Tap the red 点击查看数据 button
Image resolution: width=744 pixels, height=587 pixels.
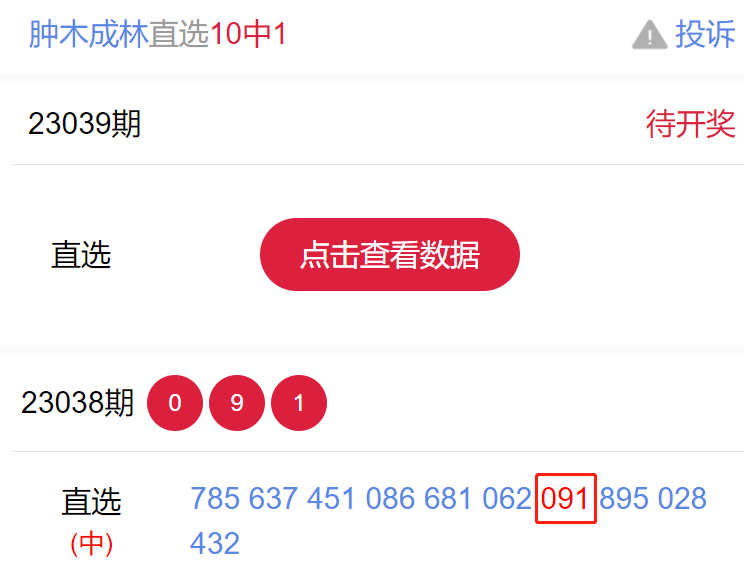389,255
